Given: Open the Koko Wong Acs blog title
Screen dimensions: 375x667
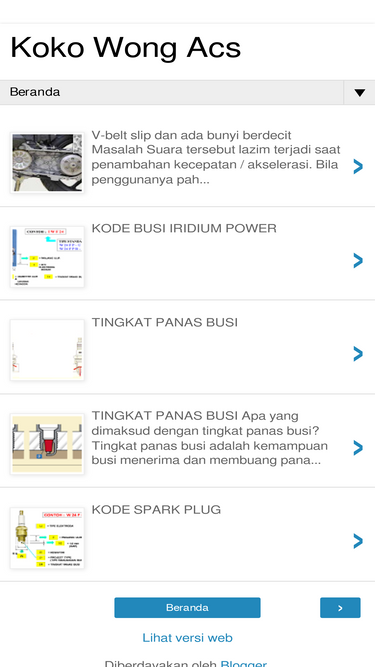Looking at the screenshot, I should [125, 47].
